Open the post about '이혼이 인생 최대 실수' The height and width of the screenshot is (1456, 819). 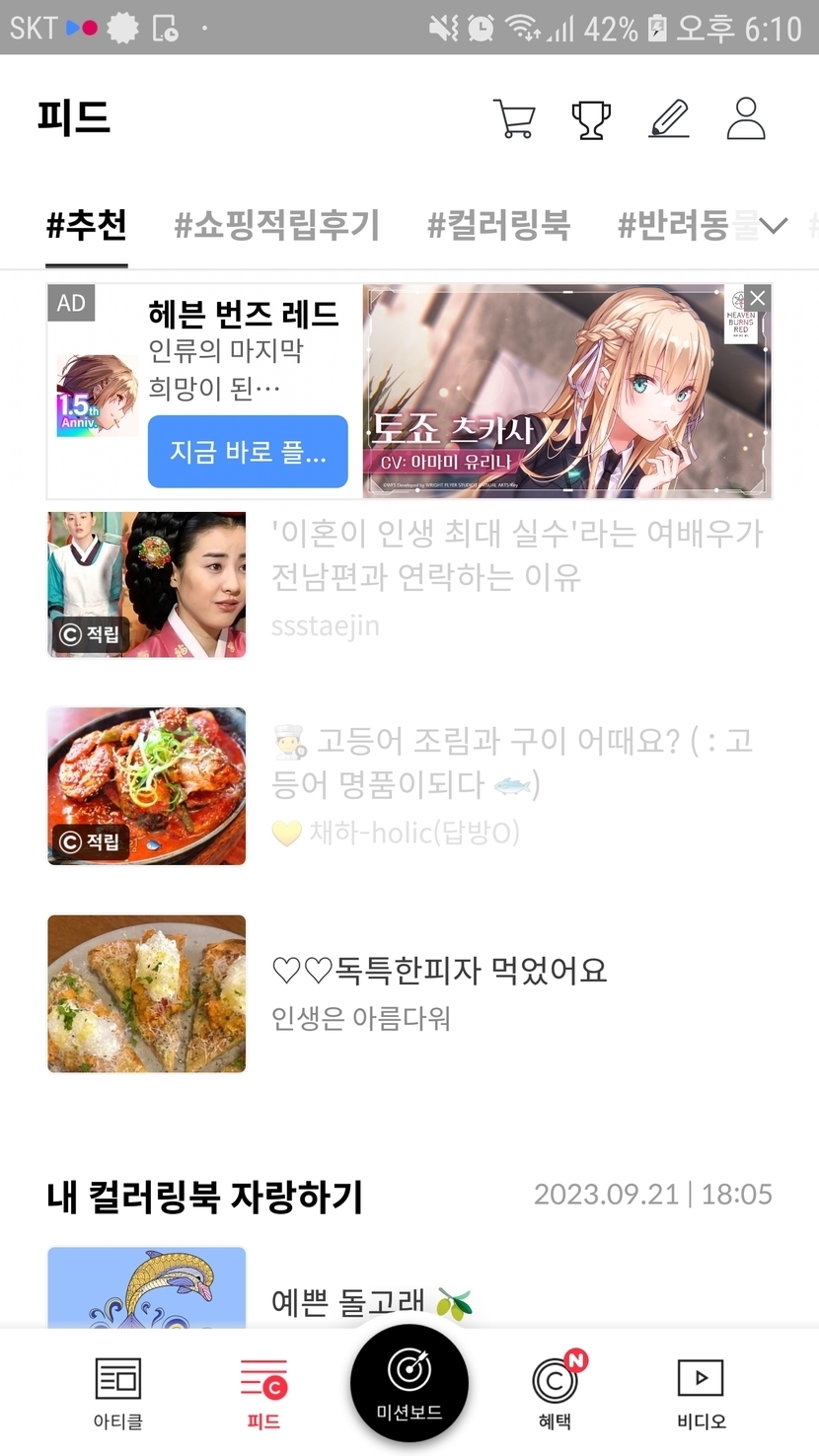pos(517,555)
